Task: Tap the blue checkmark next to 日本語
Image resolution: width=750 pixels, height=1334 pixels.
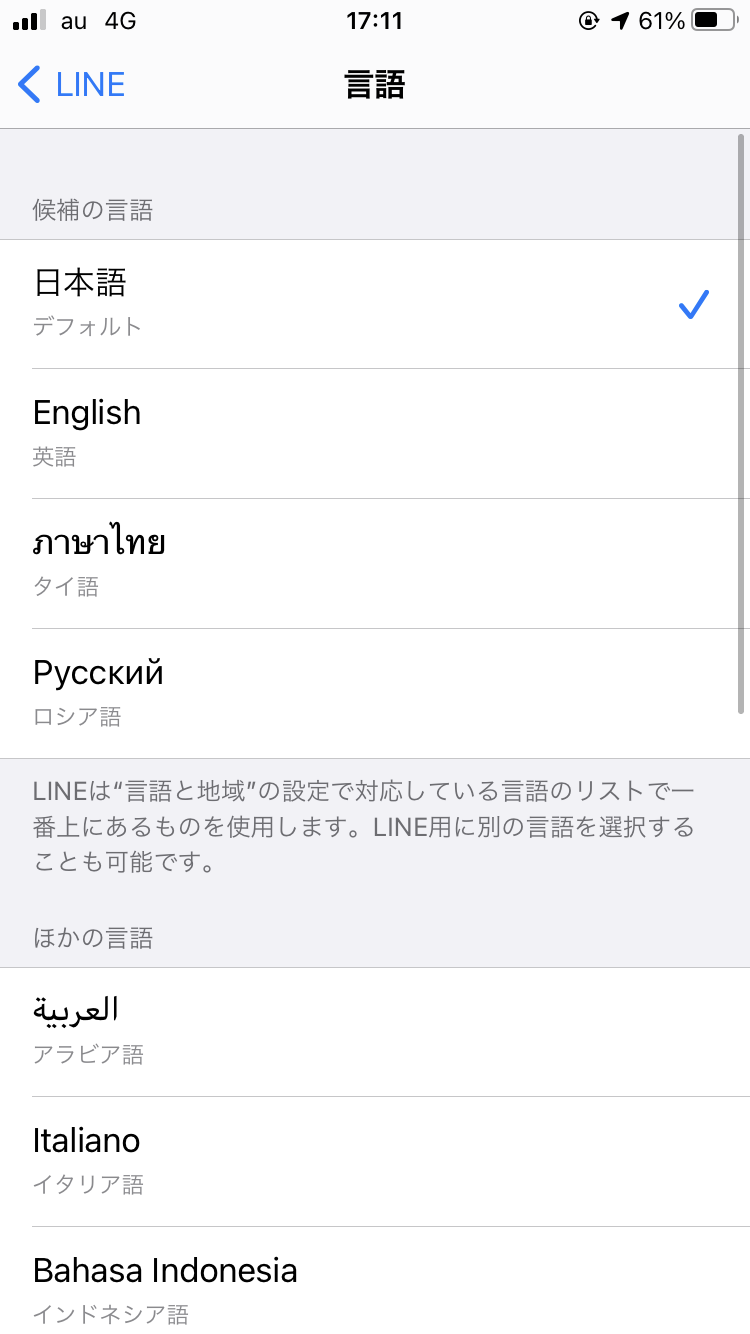Action: (x=694, y=303)
